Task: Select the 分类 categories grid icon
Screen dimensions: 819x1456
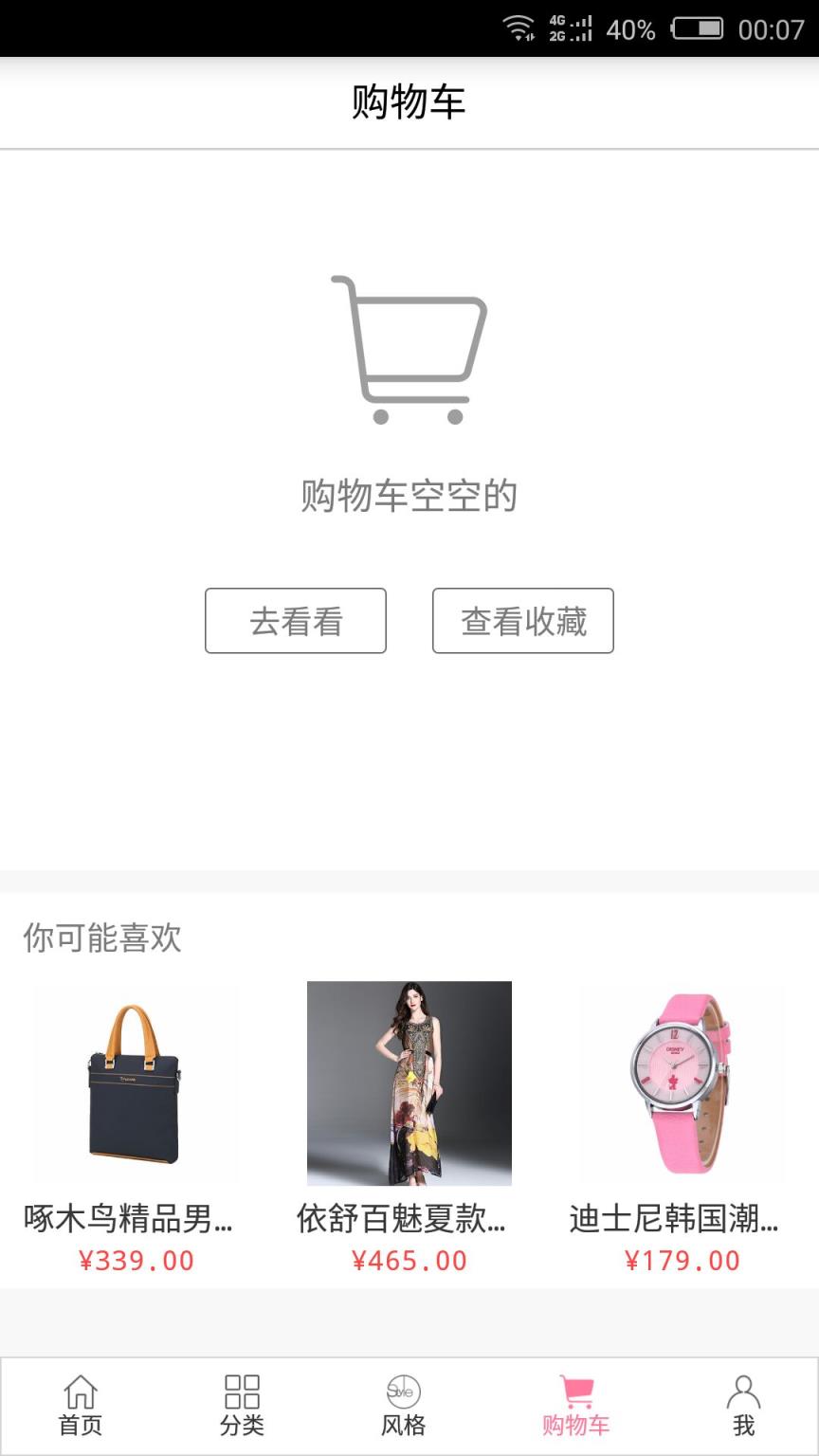Action: pyautogui.click(x=243, y=1392)
